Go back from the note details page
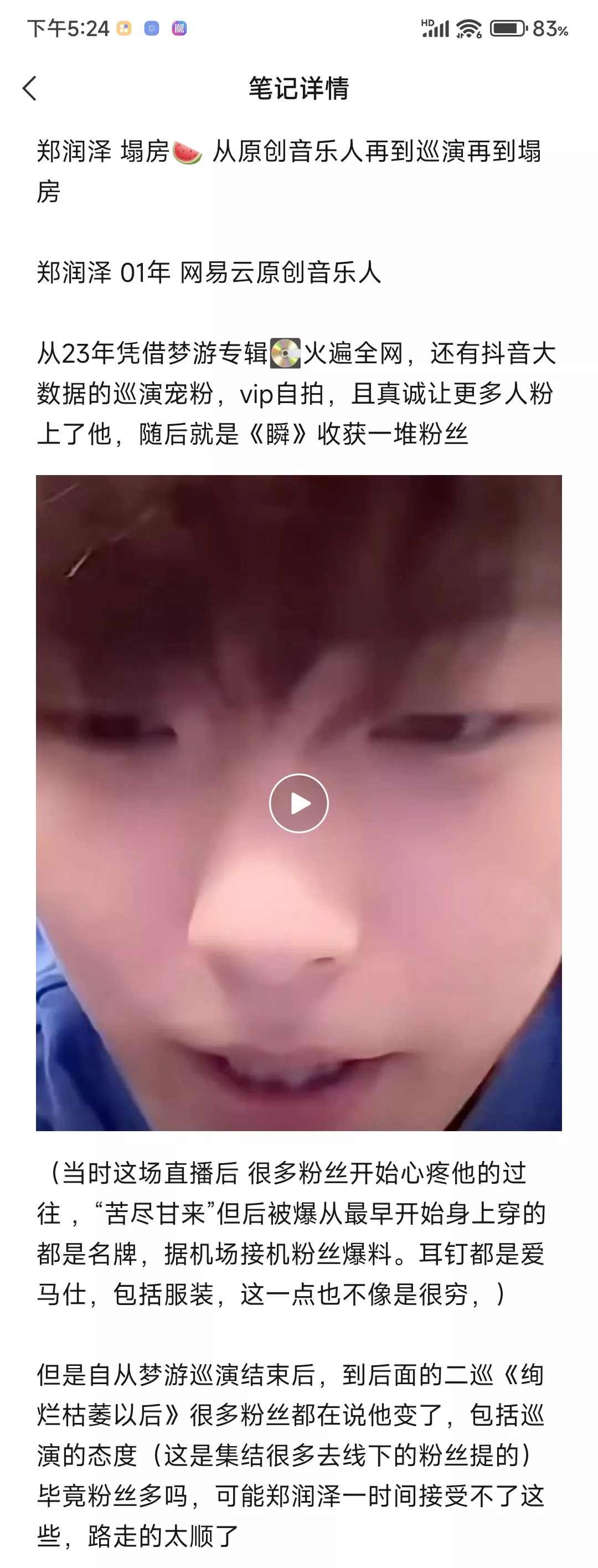This screenshot has width=598, height=1568. click(30, 88)
